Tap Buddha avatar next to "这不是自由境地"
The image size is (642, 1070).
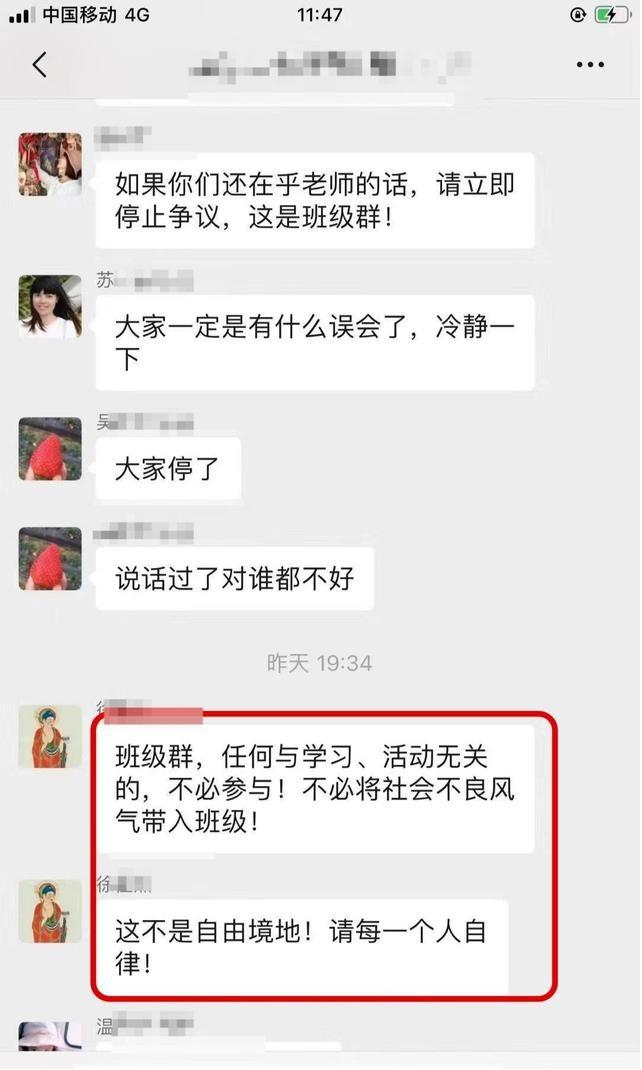click(x=50, y=910)
